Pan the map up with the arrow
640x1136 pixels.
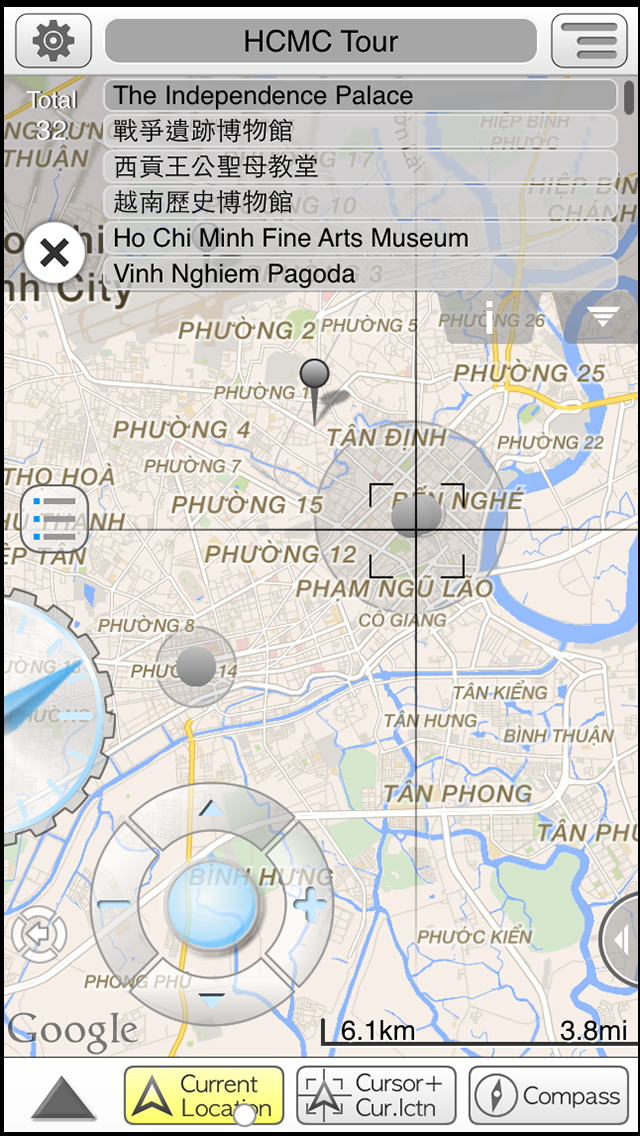[x=212, y=808]
